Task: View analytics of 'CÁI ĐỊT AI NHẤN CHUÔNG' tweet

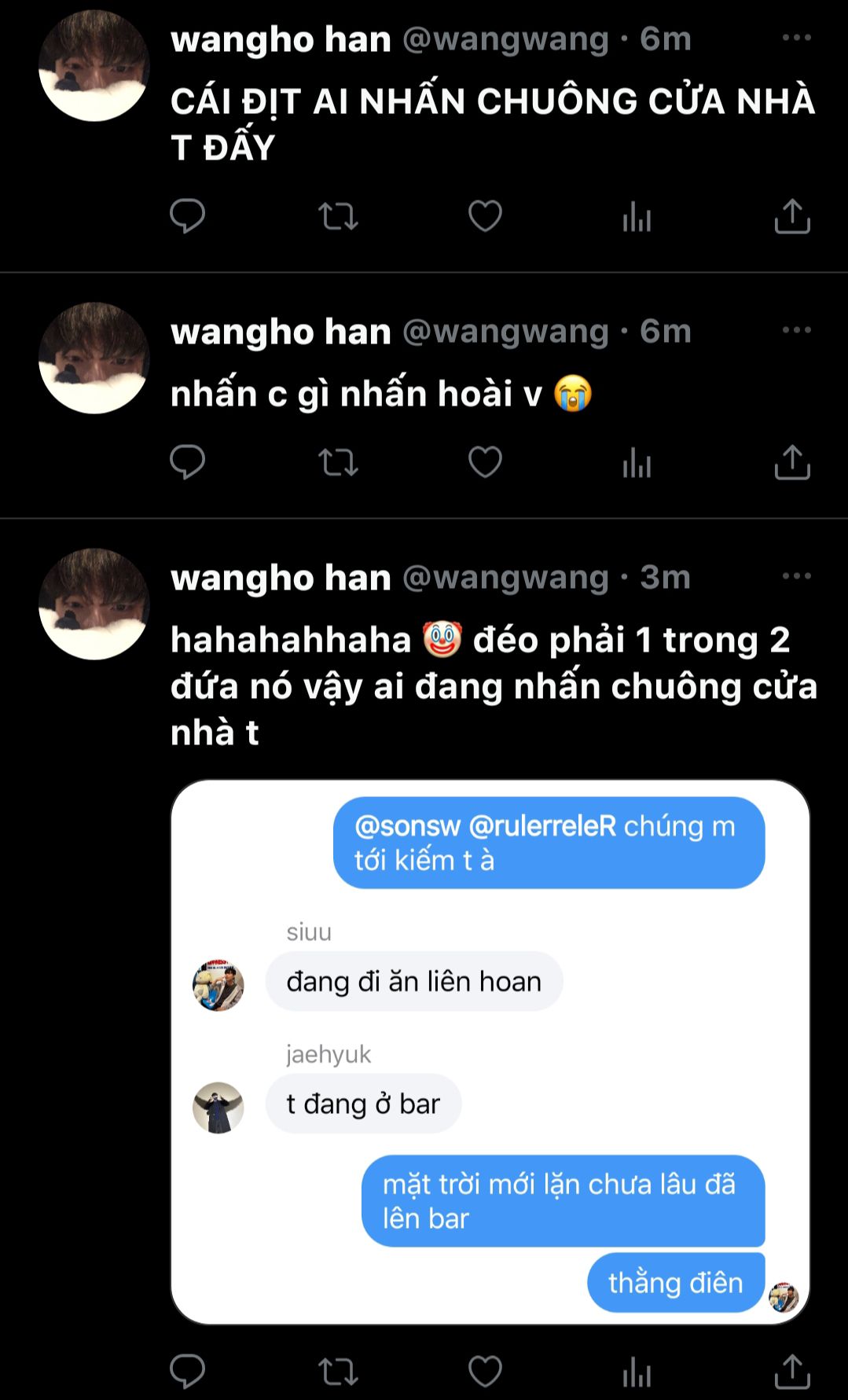Action: tap(637, 216)
